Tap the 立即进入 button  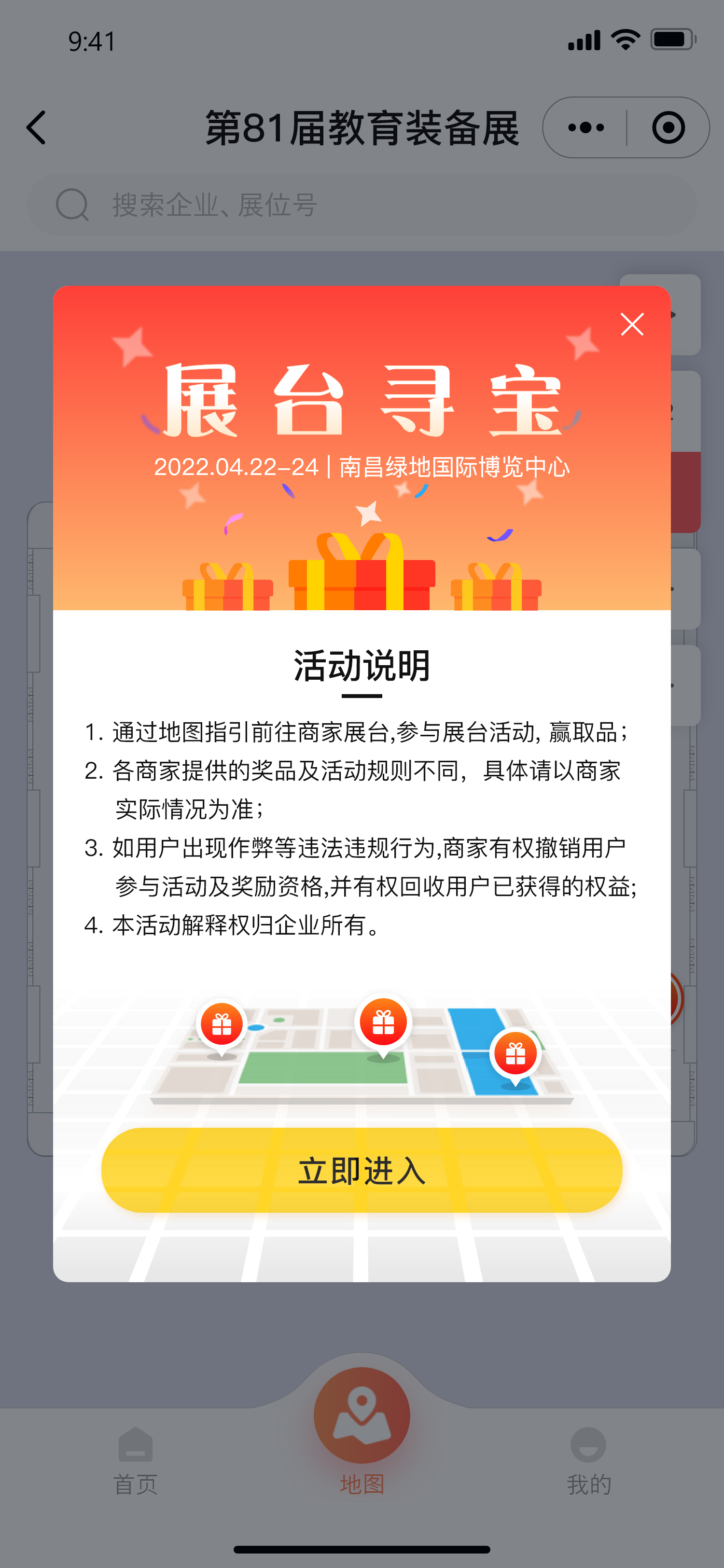click(x=362, y=1170)
